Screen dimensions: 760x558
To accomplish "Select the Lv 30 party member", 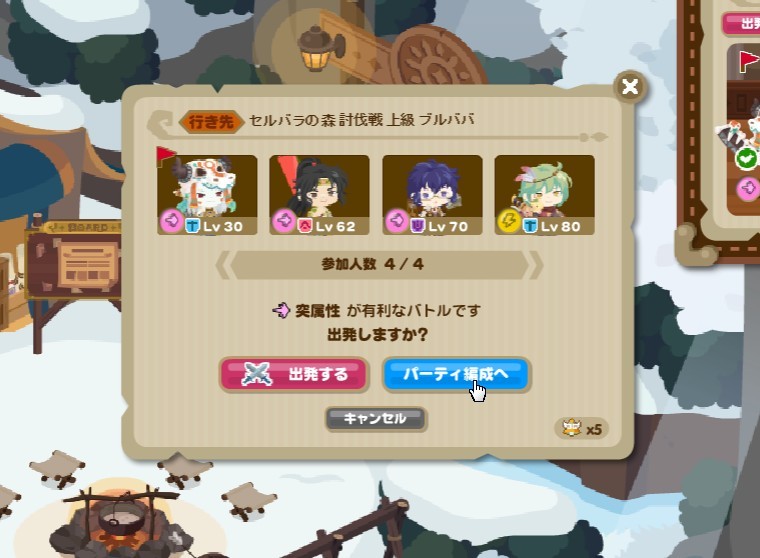I will click(x=207, y=195).
